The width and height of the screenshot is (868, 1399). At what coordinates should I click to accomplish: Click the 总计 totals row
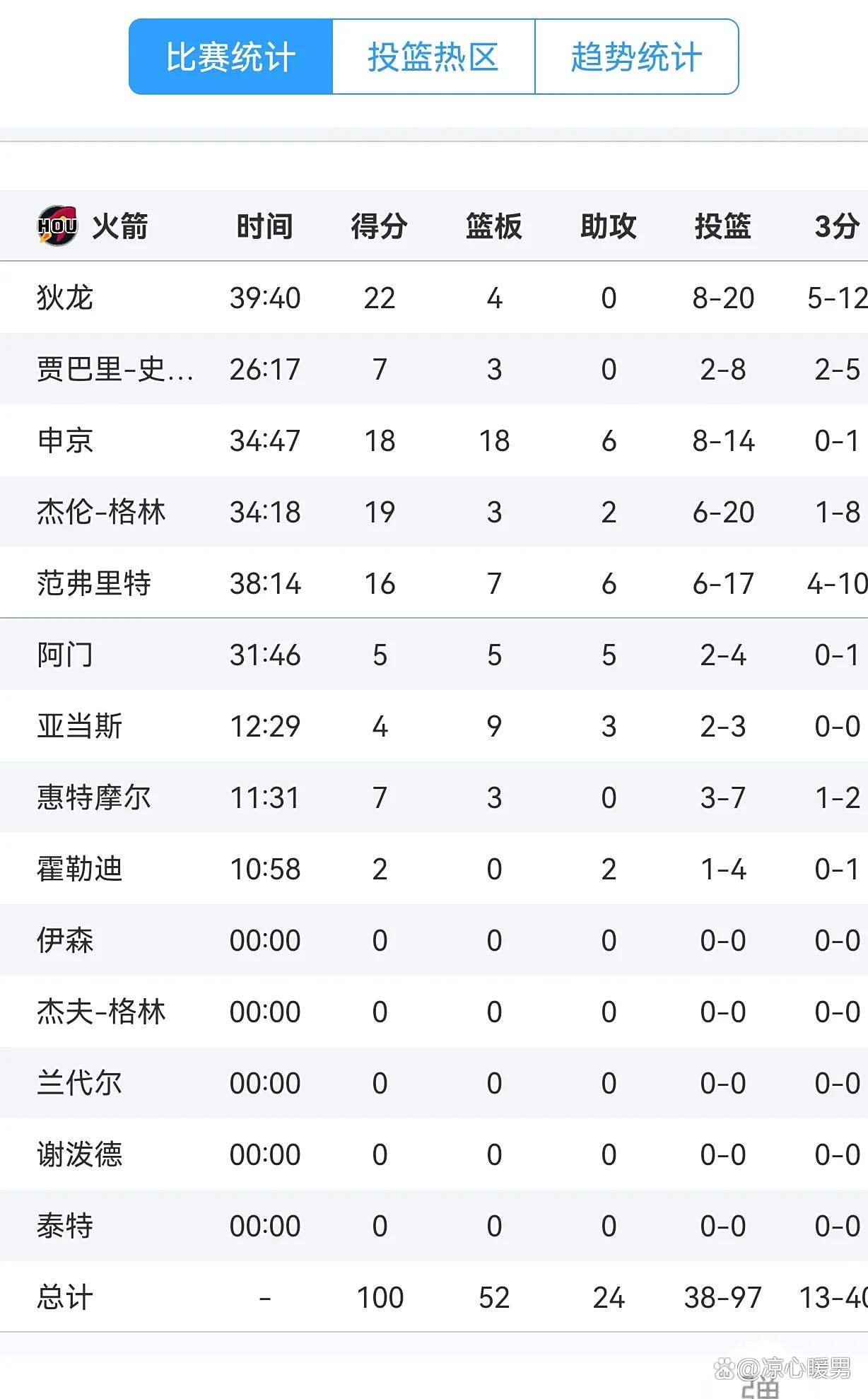(64, 1297)
